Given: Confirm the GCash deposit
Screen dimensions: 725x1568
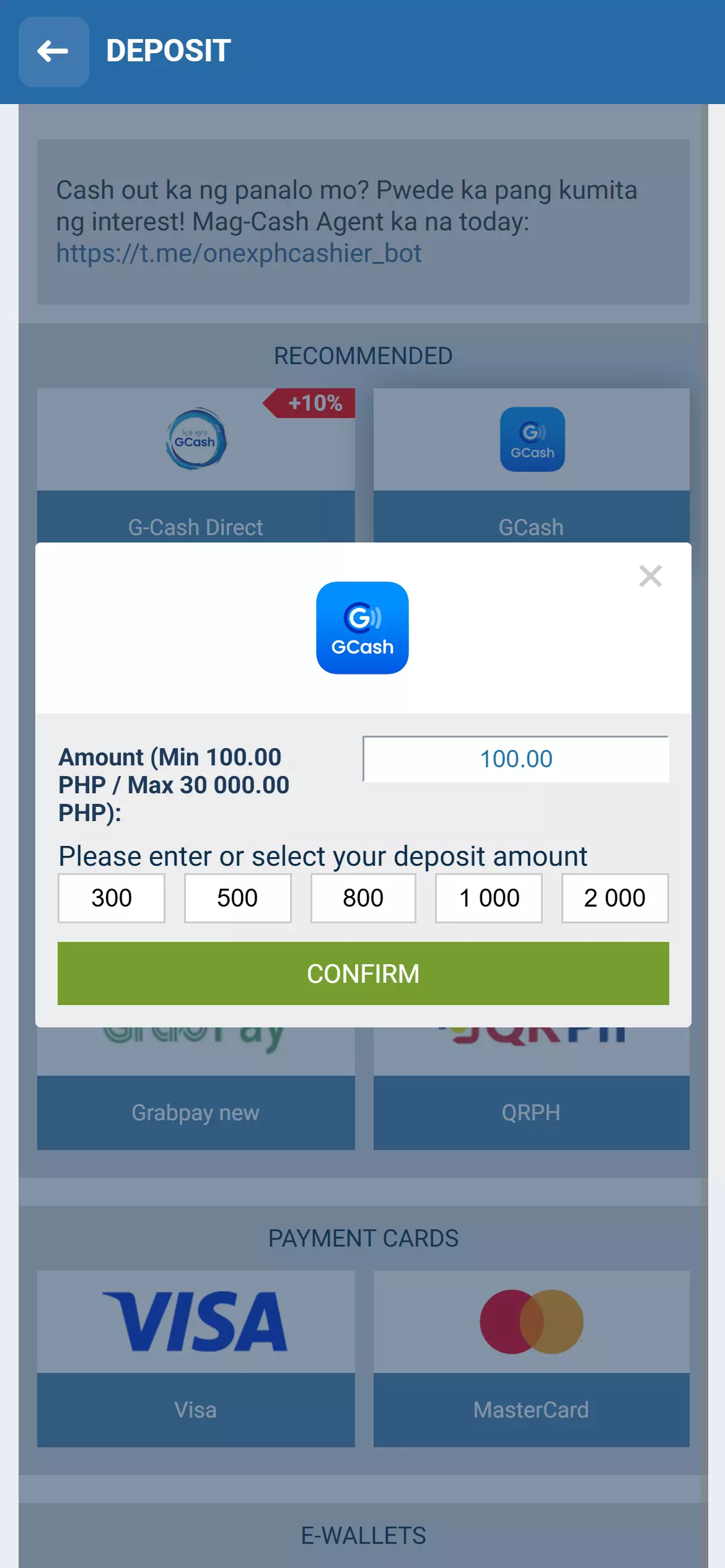Looking at the screenshot, I should click(x=363, y=973).
